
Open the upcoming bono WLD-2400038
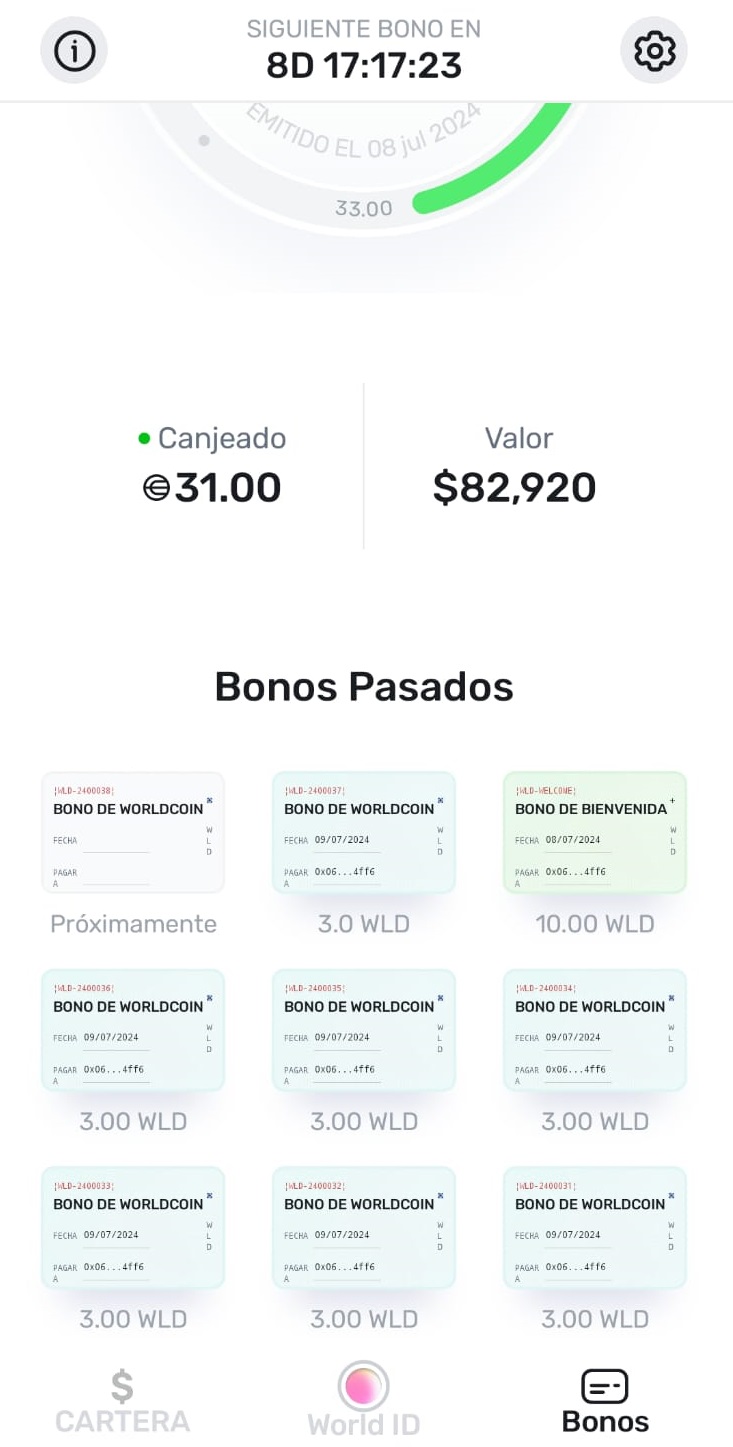133,832
